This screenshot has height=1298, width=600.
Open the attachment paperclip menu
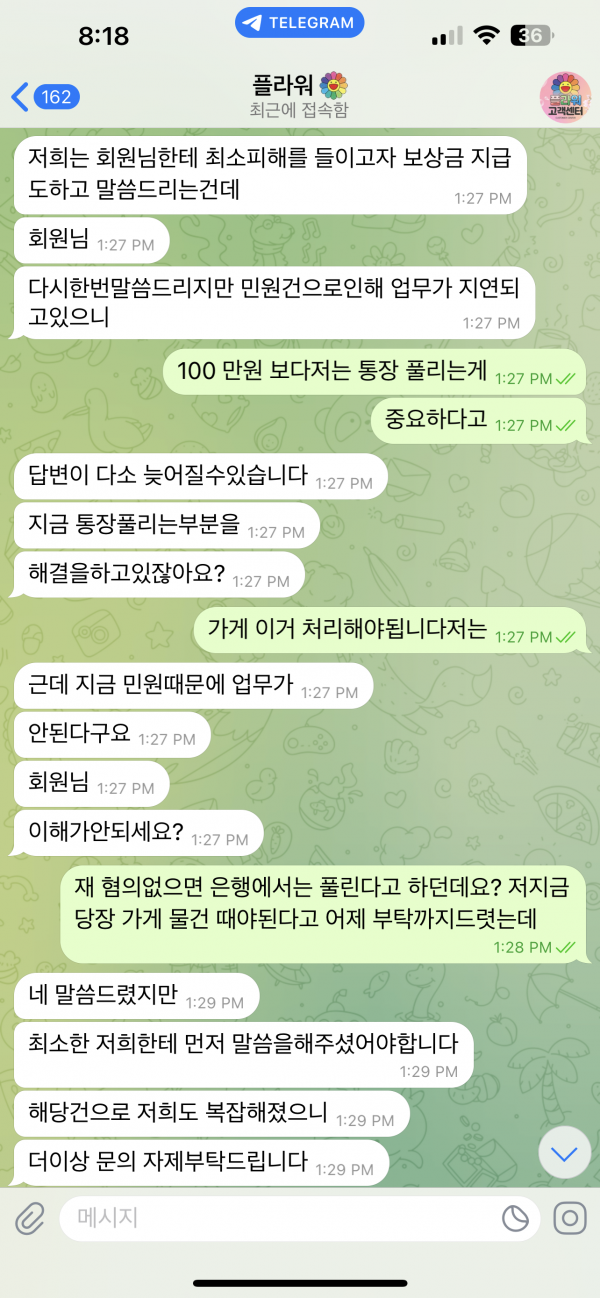30,1218
